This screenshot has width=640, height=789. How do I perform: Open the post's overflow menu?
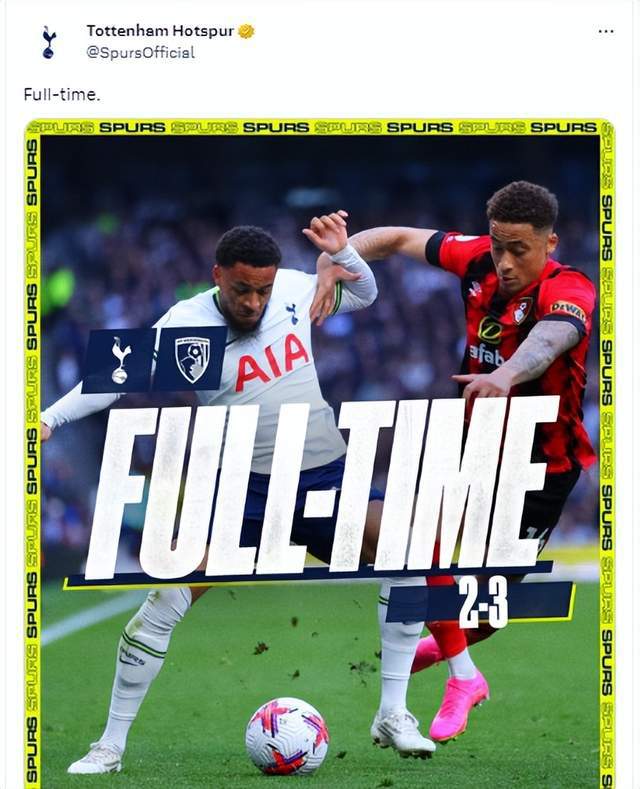[x=605, y=31]
